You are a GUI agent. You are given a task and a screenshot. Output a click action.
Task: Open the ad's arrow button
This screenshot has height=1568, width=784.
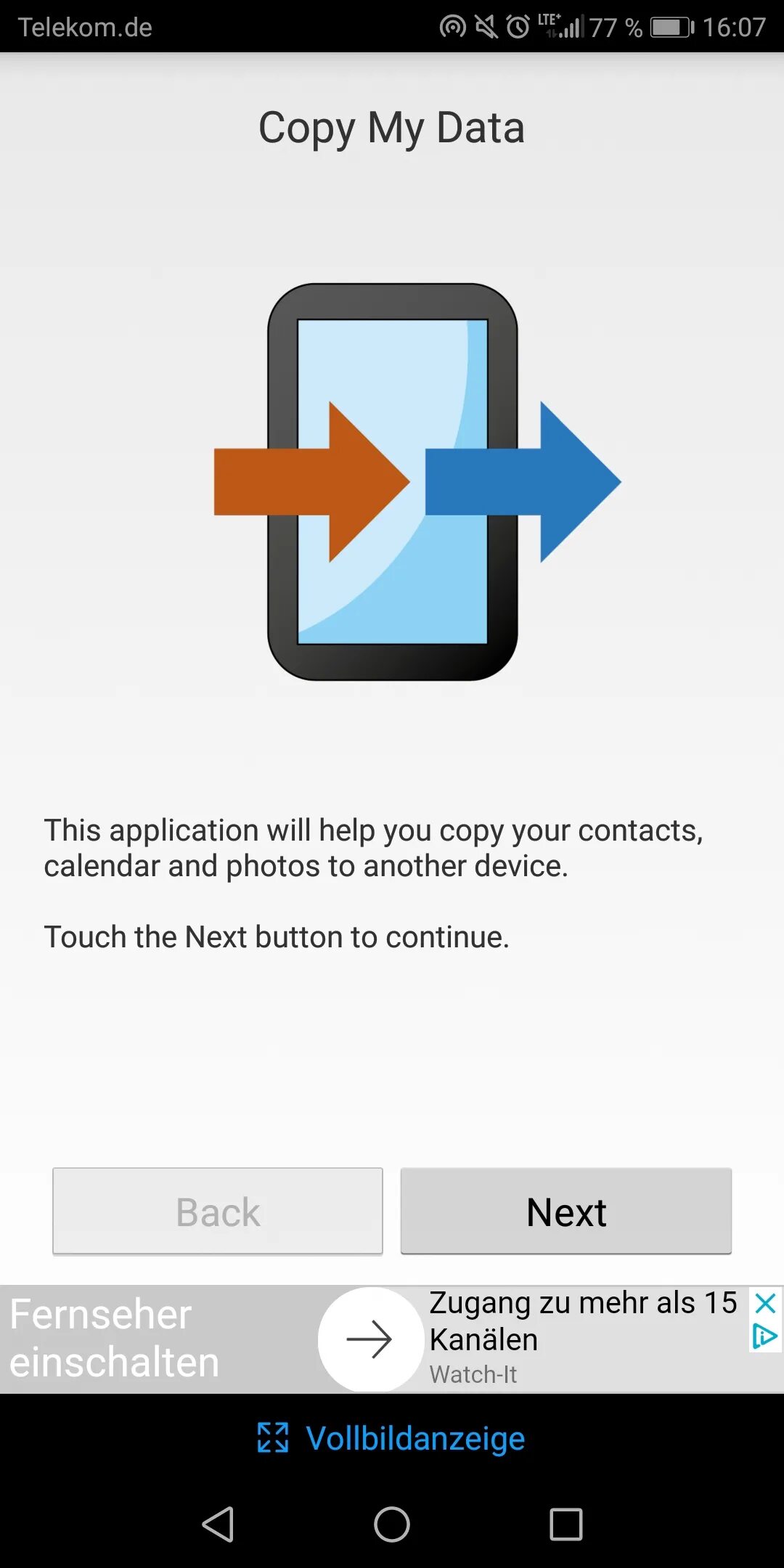[369, 1339]
